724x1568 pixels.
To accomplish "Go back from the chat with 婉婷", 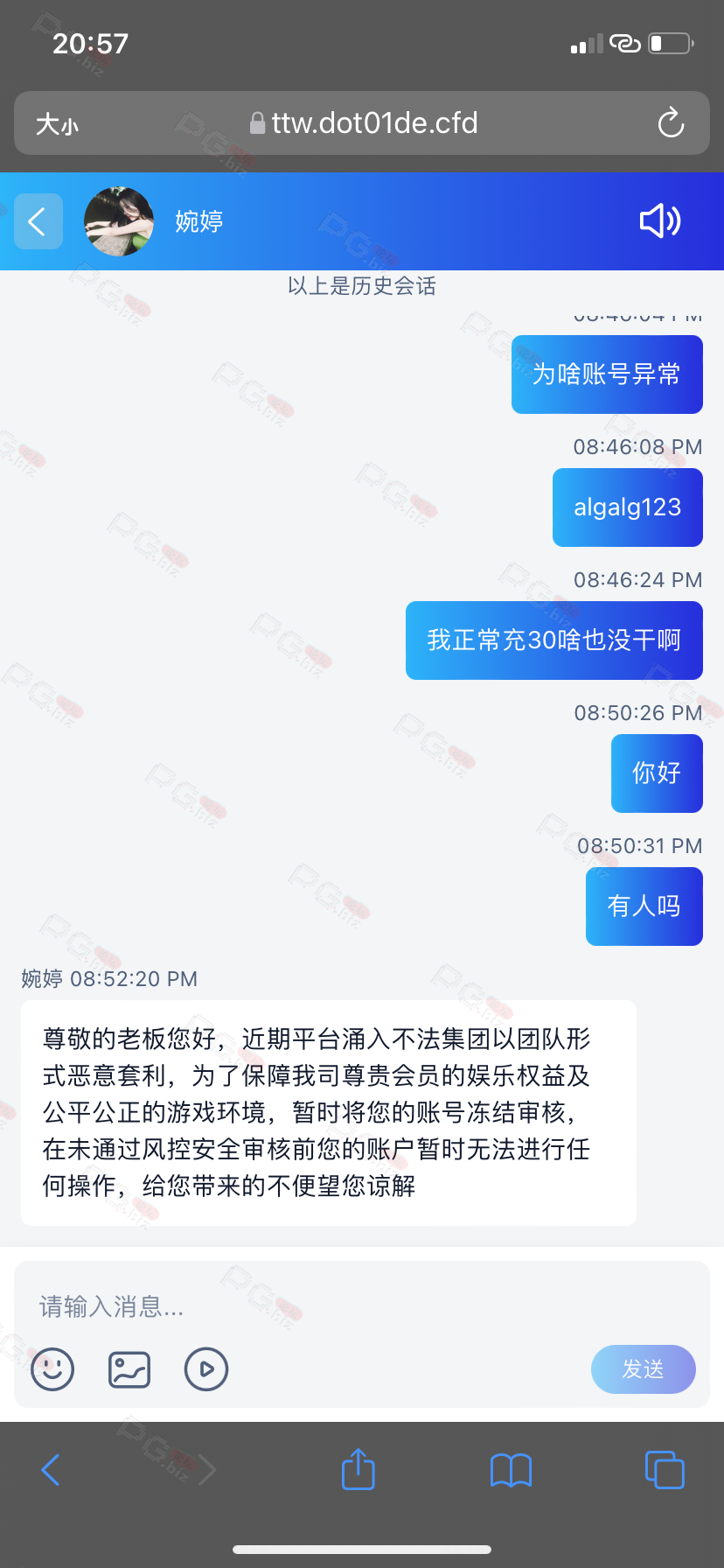I will [x=38, y=221].
